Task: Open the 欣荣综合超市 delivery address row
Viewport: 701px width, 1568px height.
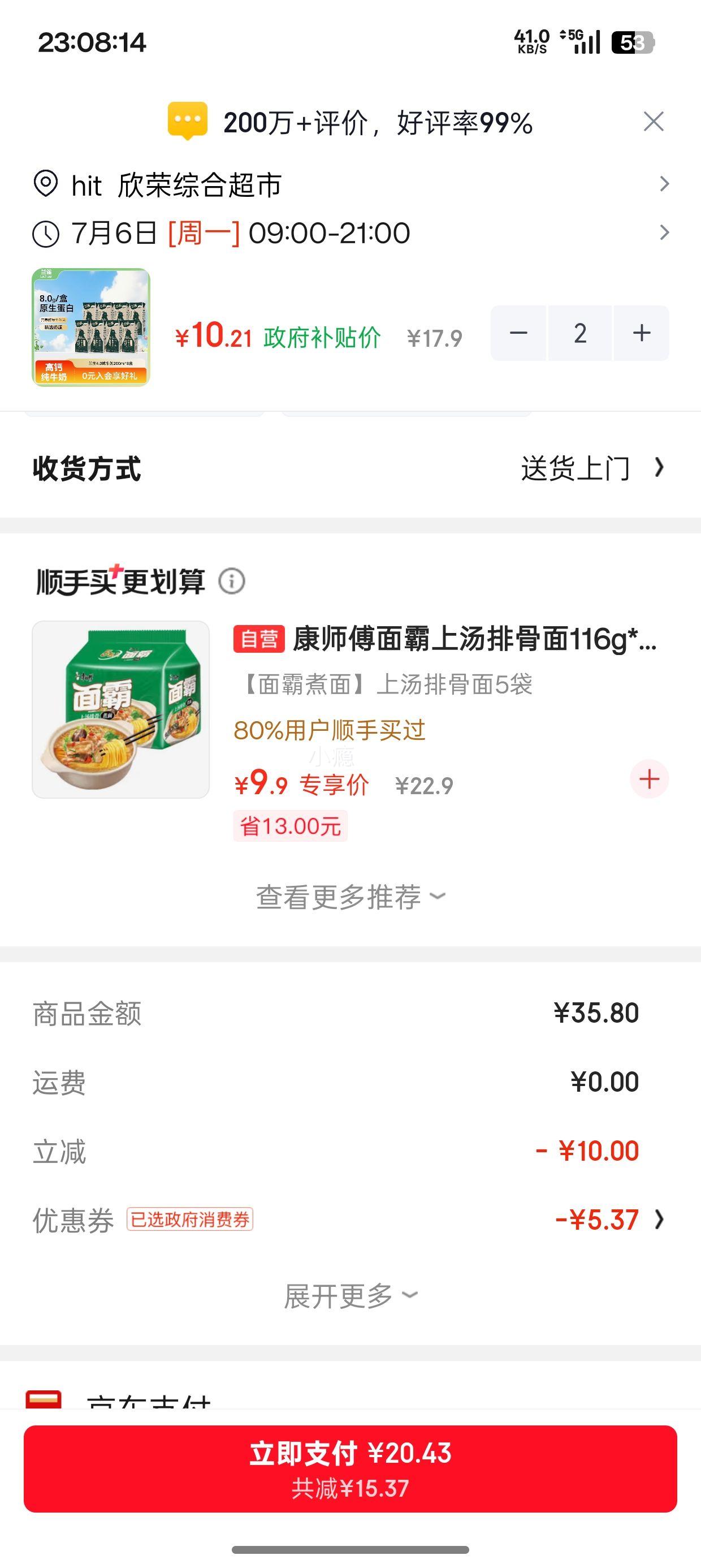Action: coord(350,184)
